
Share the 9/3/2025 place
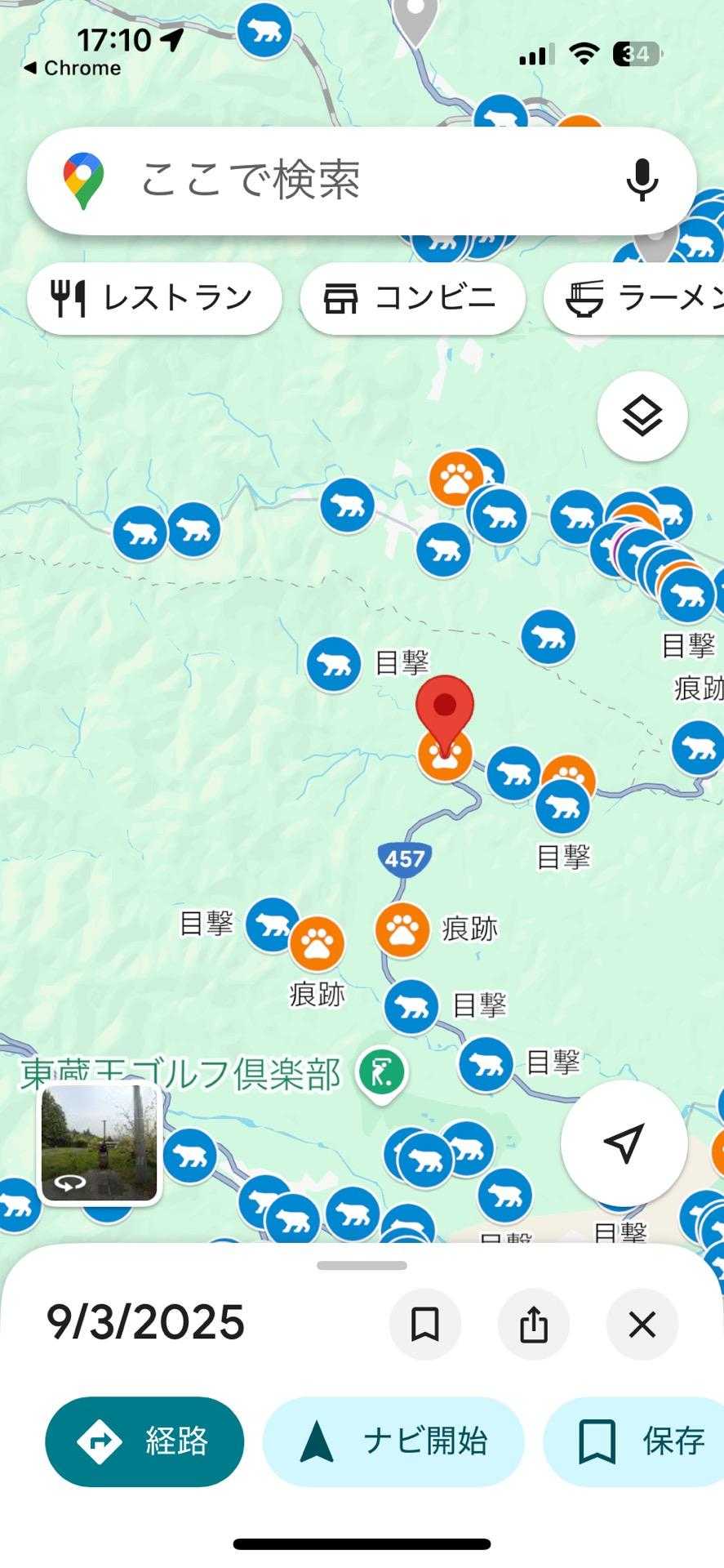pyautogui.click(x=534, y=1324)
